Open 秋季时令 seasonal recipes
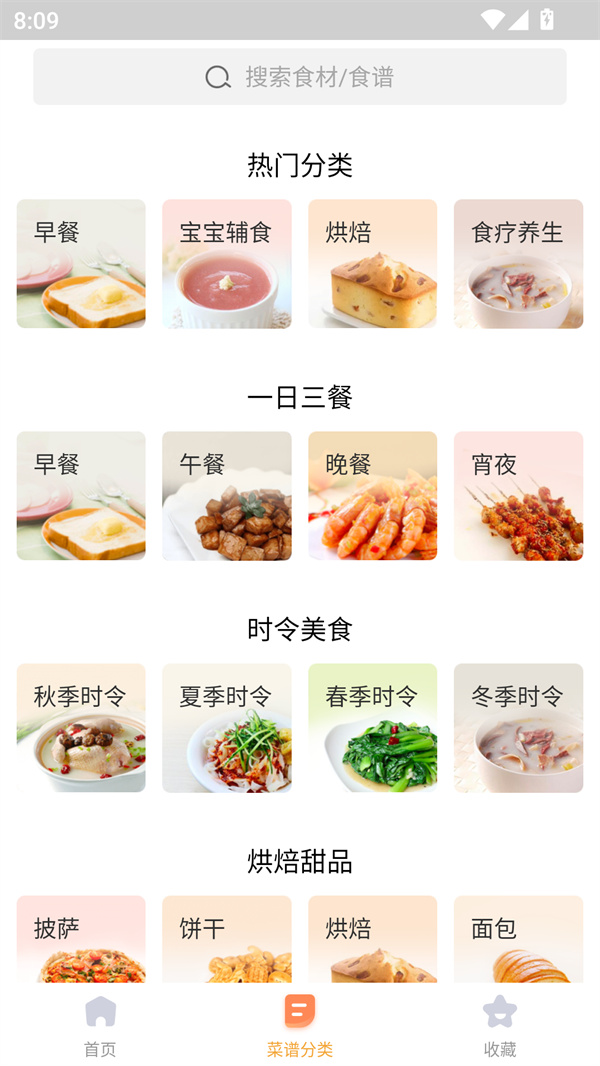The width and height of the screenshot is (600, 1066). [81, 728]
